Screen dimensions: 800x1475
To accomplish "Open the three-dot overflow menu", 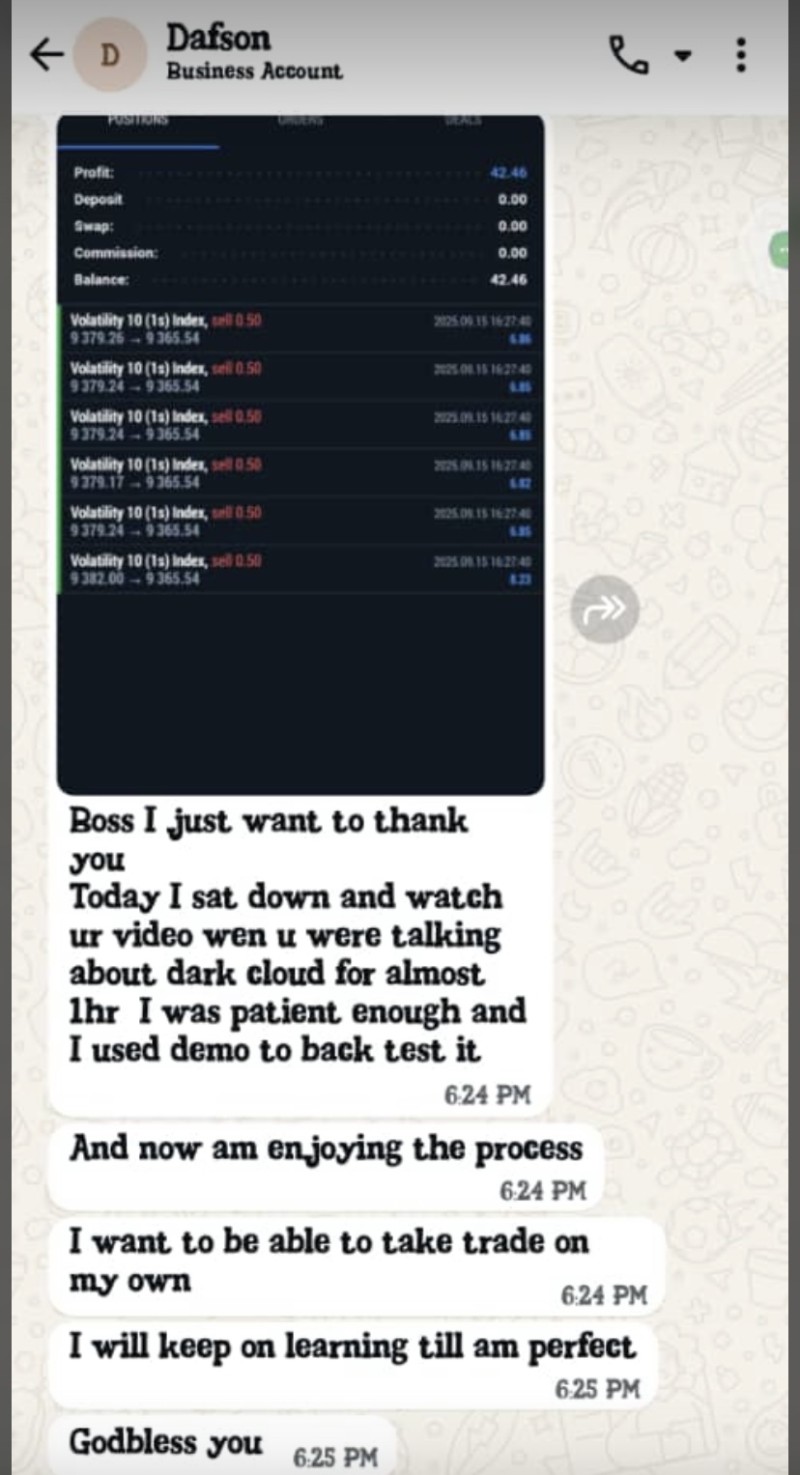I will [741, 55].
